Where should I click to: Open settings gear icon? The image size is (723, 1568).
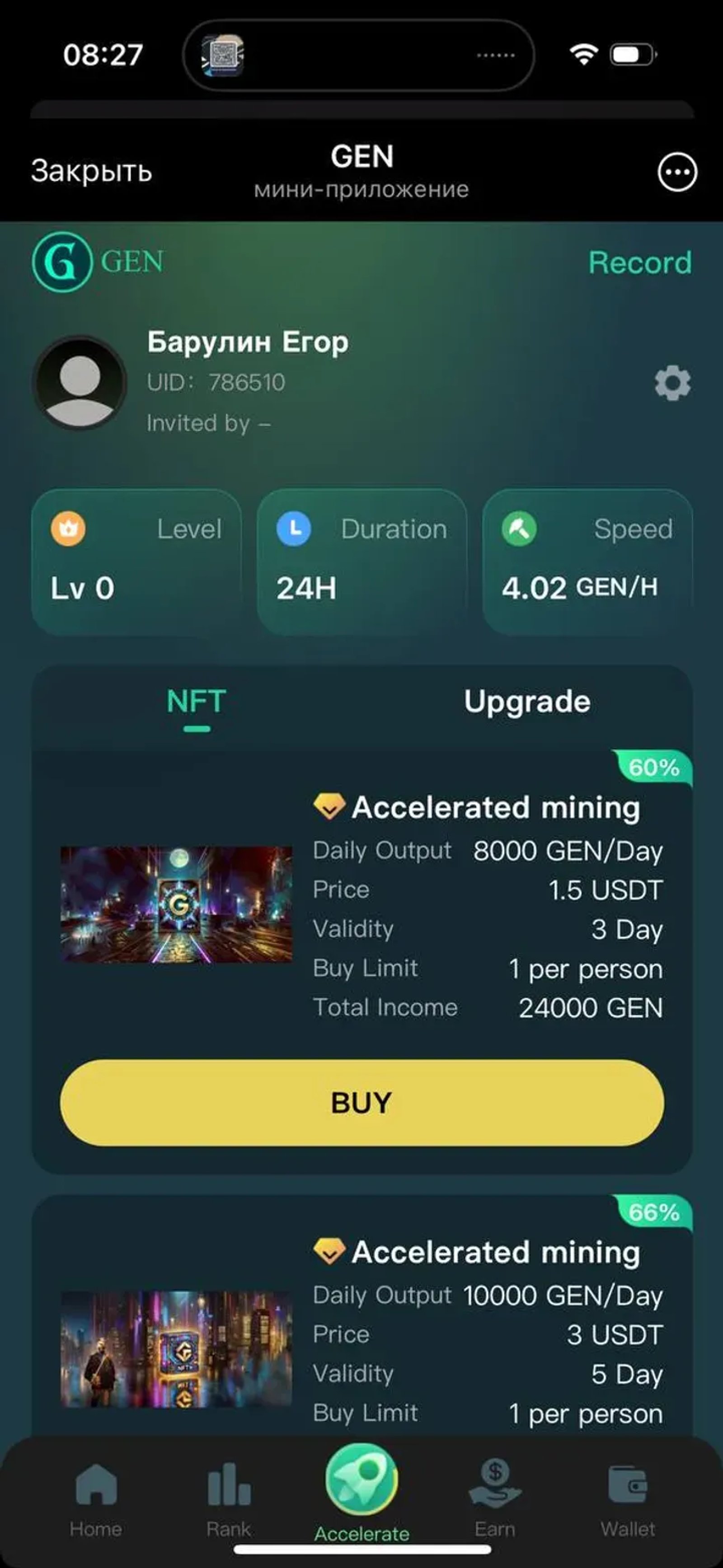[672, 383]
